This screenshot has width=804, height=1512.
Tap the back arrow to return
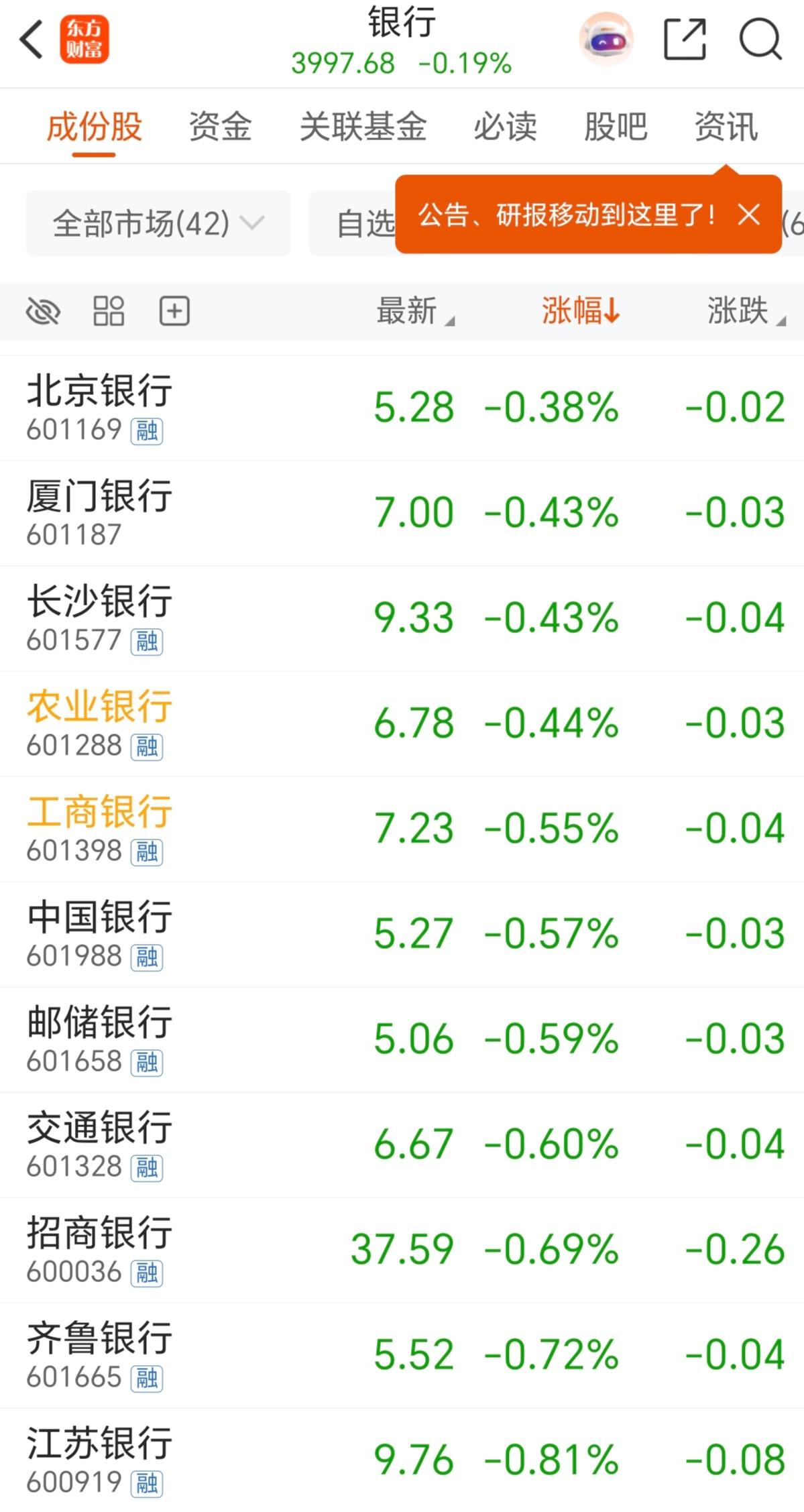(x=32, y=40)
